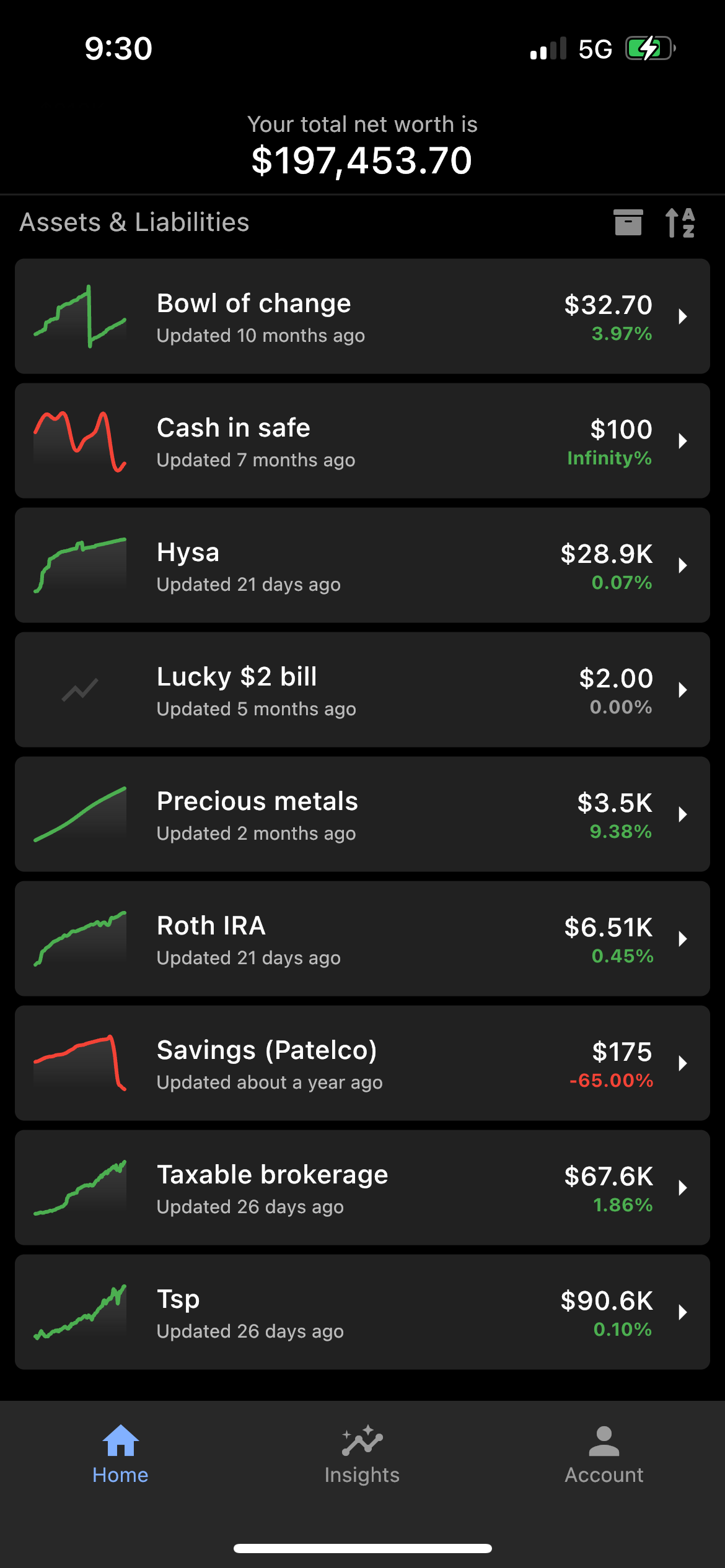The height and width of the screenshot is (1568, 725).
Task: Open the Lucky $2 bill entry
Action: (362, 690)
